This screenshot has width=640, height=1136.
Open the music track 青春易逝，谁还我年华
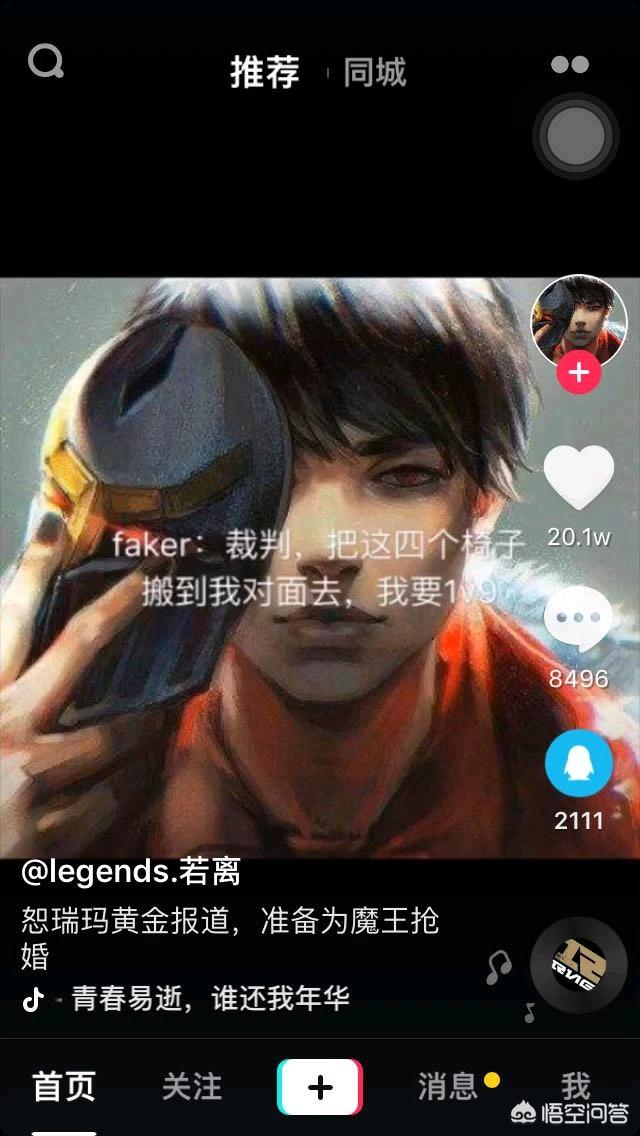pos(210,998)
